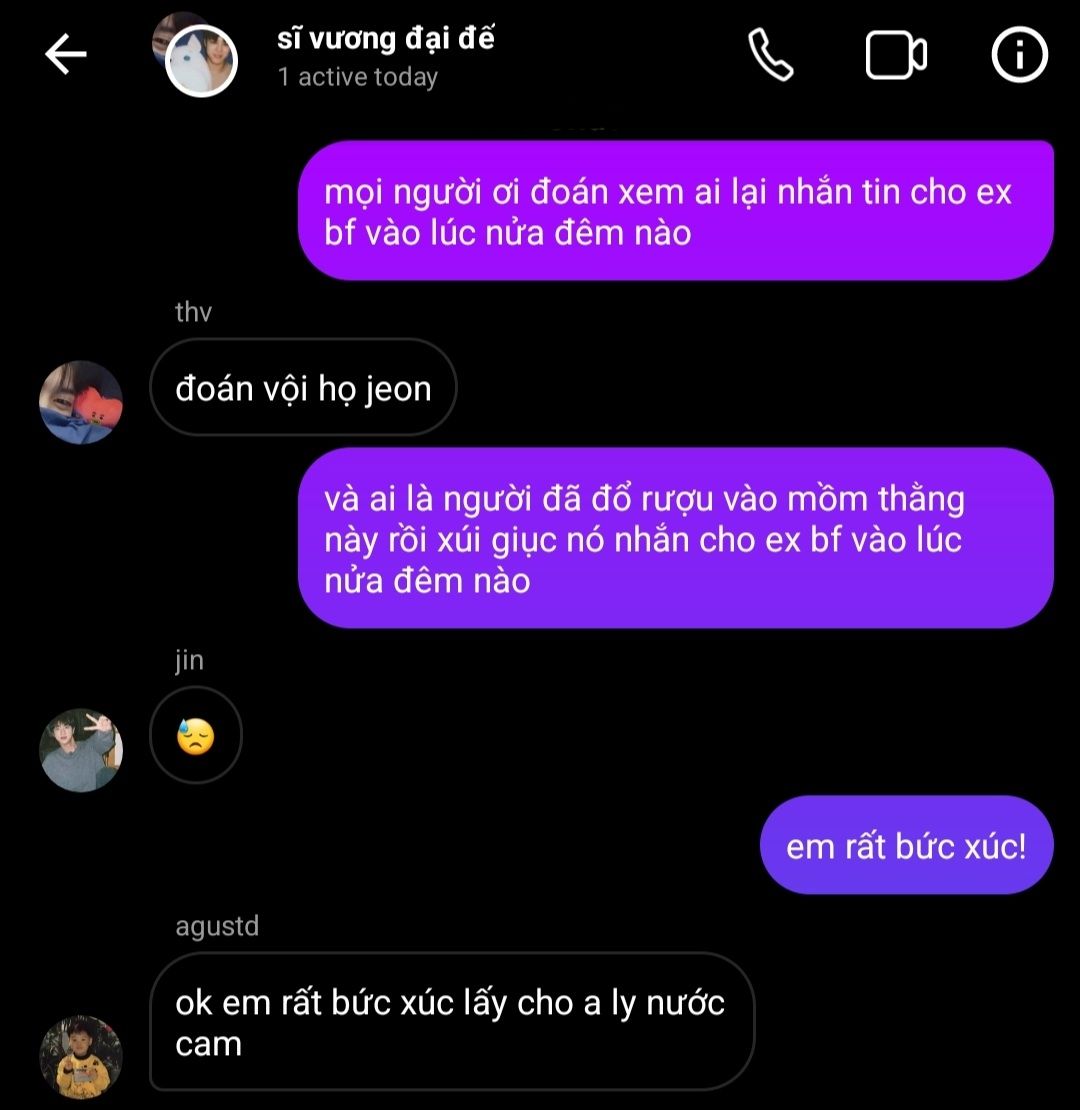Open group name "sĩ vương đại đế"
This screenshot has height=1110, width=1080.
[385, 39]
